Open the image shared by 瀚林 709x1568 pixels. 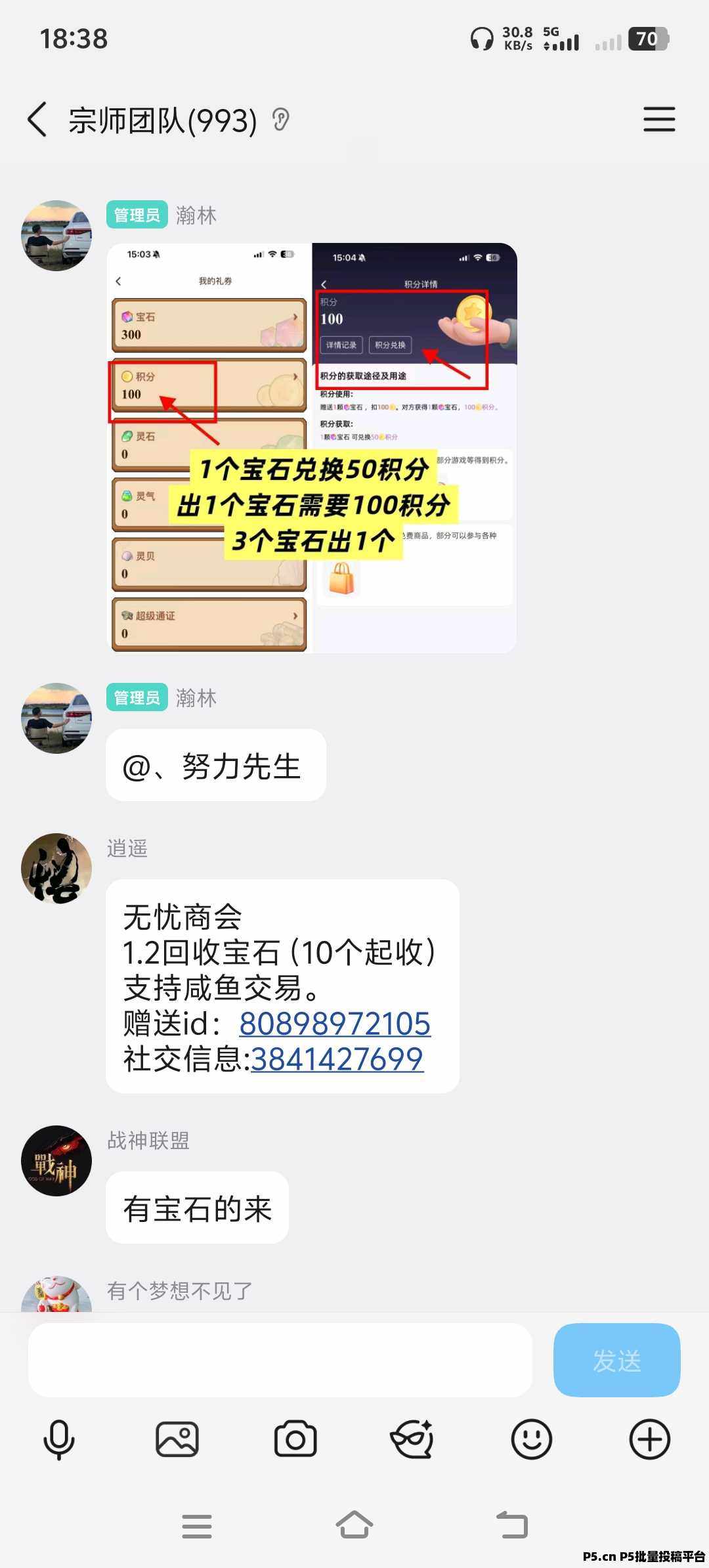tap(312, 448)
